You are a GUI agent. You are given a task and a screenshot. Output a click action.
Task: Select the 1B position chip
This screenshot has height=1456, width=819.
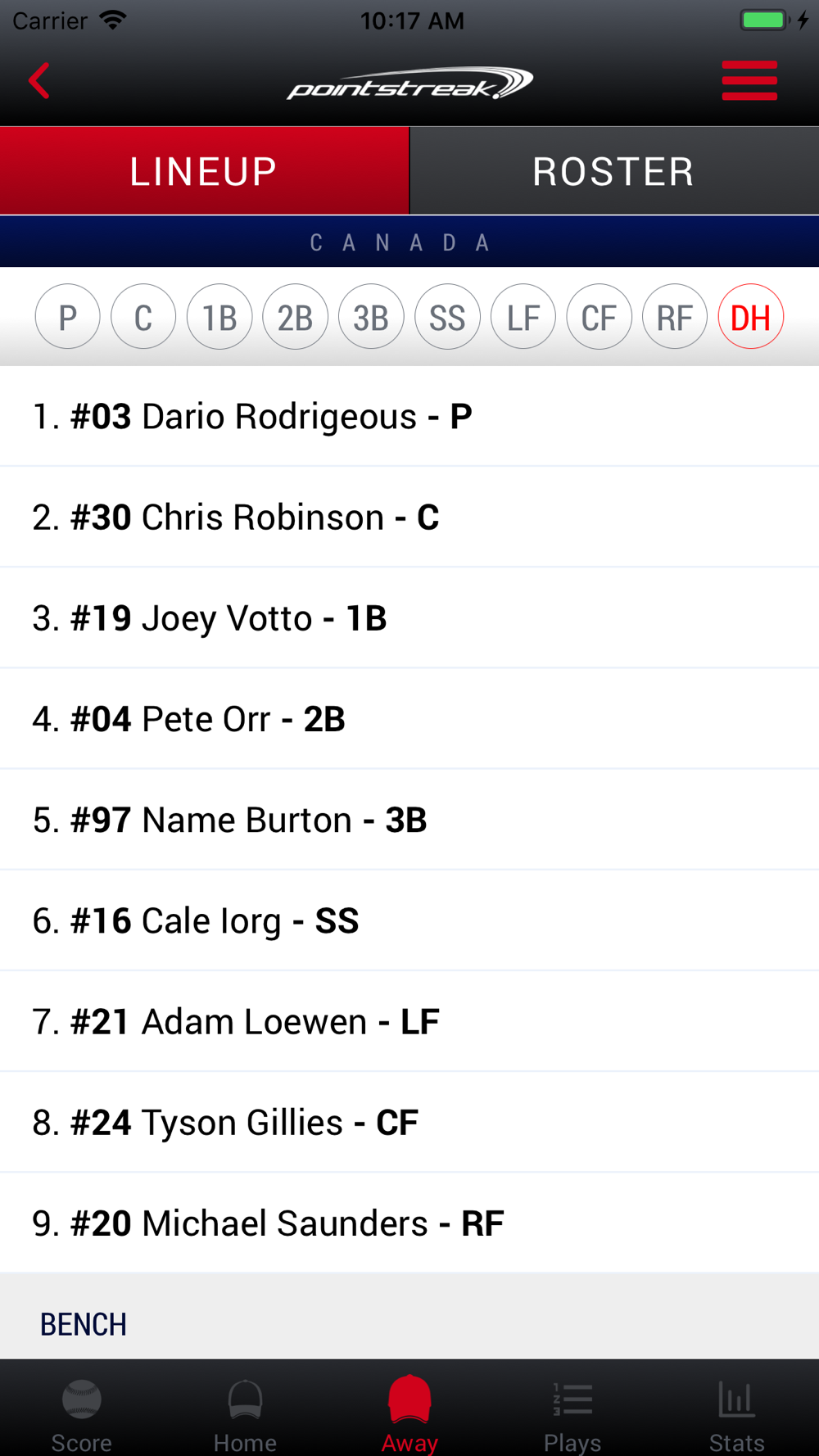point(219,317)
